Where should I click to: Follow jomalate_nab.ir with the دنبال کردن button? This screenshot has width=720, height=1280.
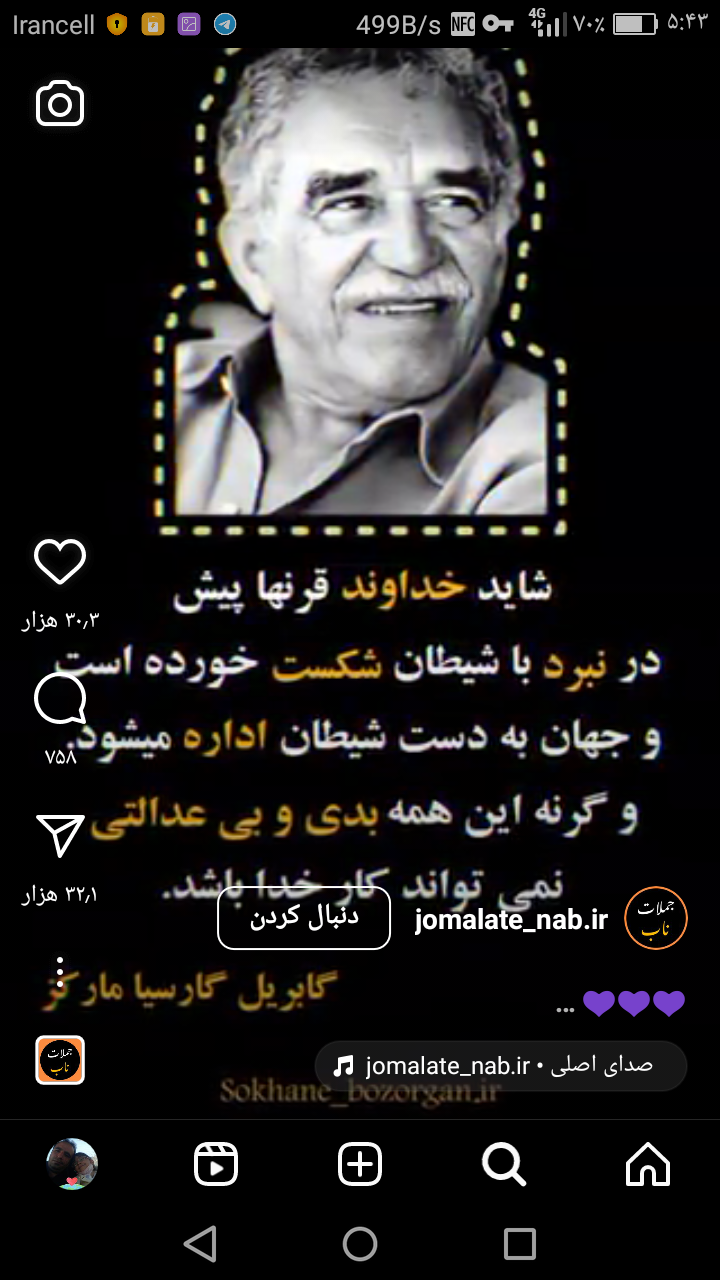coord(303,918)
